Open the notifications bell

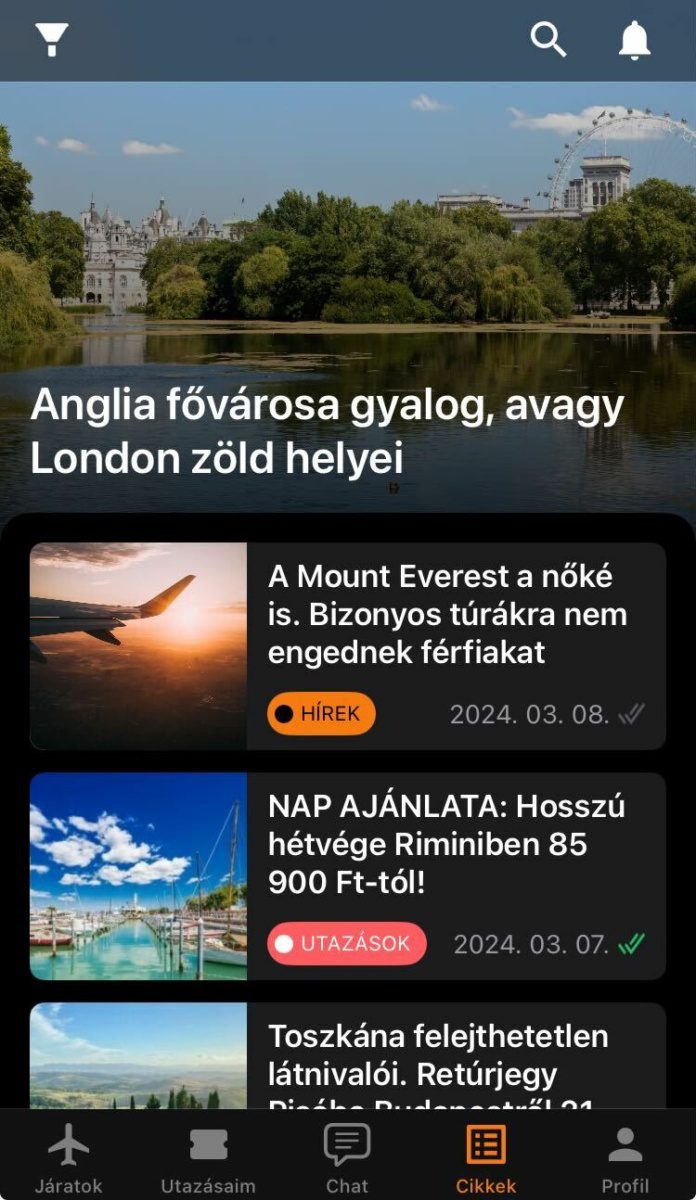point(634,40)
